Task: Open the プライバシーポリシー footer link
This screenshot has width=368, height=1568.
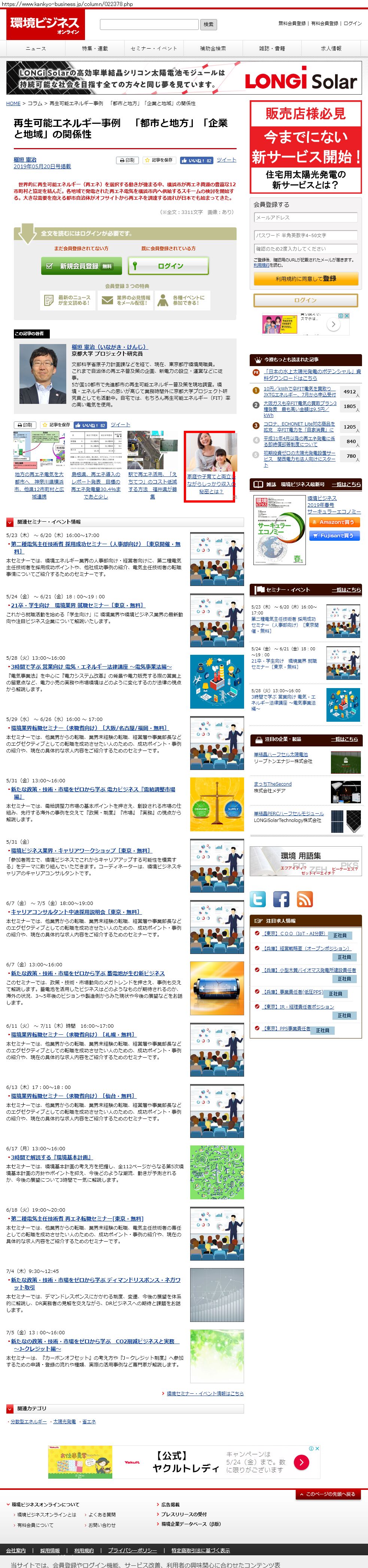Action: (132, 1550)
